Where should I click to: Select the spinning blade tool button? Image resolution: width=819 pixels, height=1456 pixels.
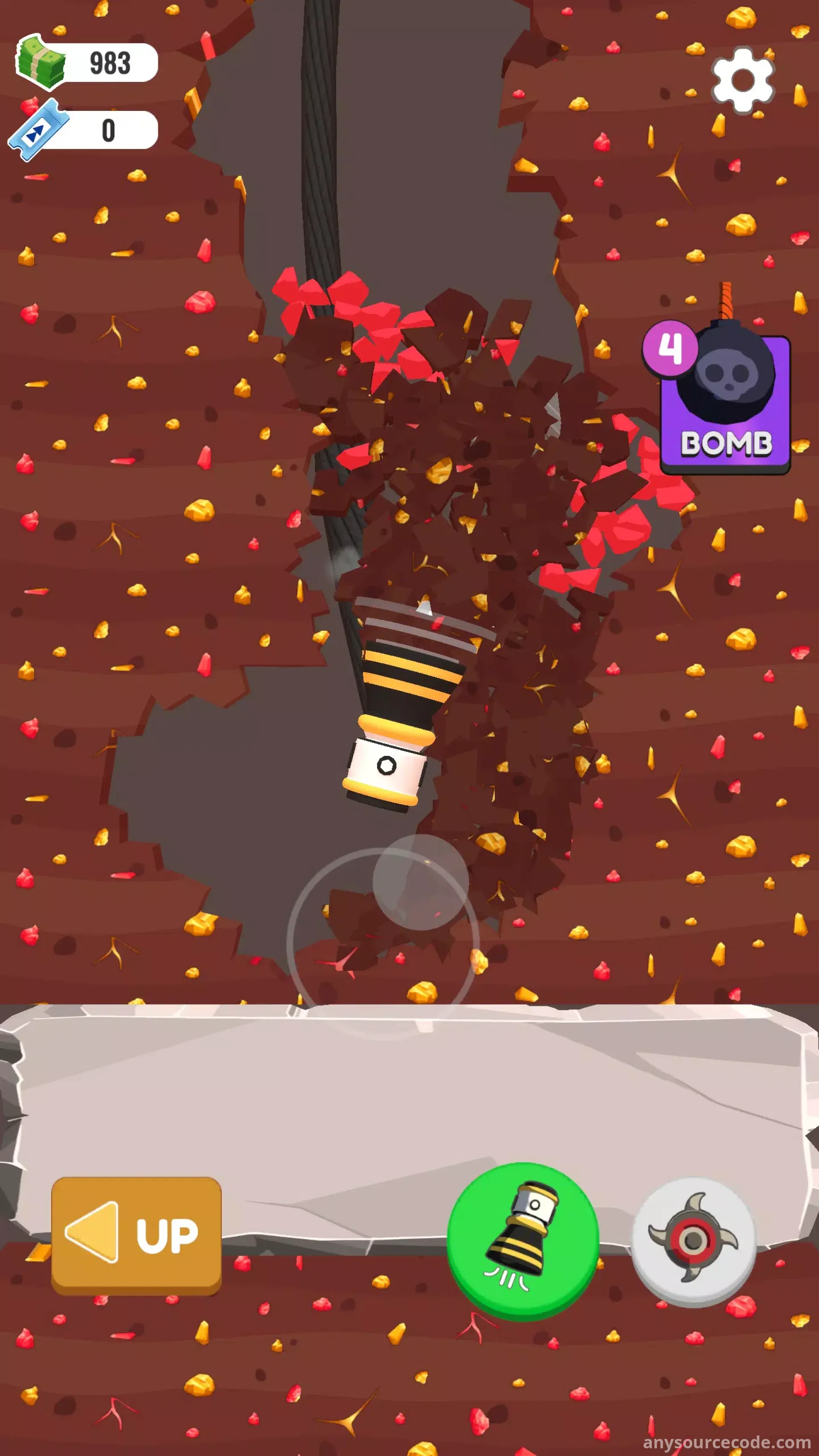tap(693, 1241)
